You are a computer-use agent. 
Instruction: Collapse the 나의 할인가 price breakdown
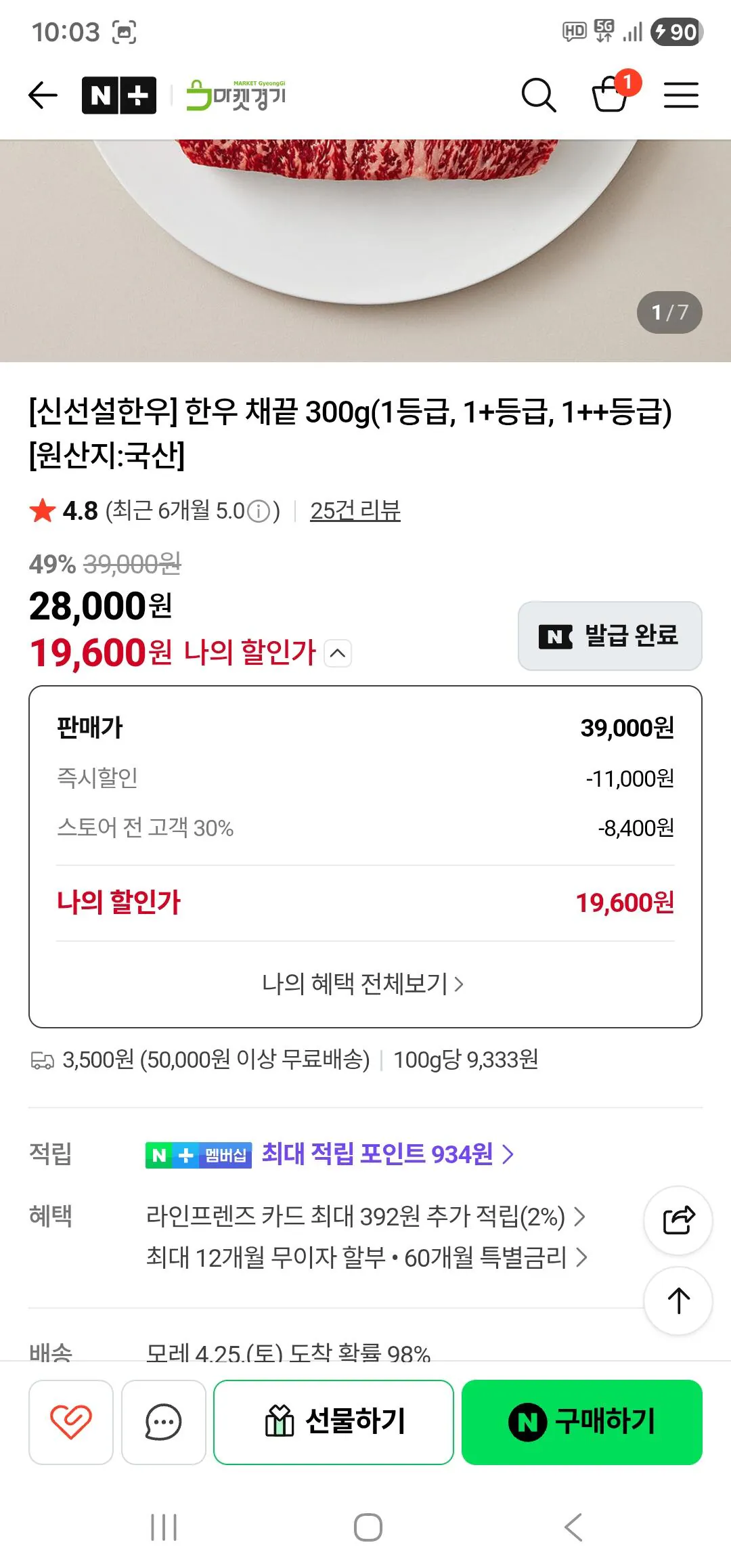[x=338, y=654]
